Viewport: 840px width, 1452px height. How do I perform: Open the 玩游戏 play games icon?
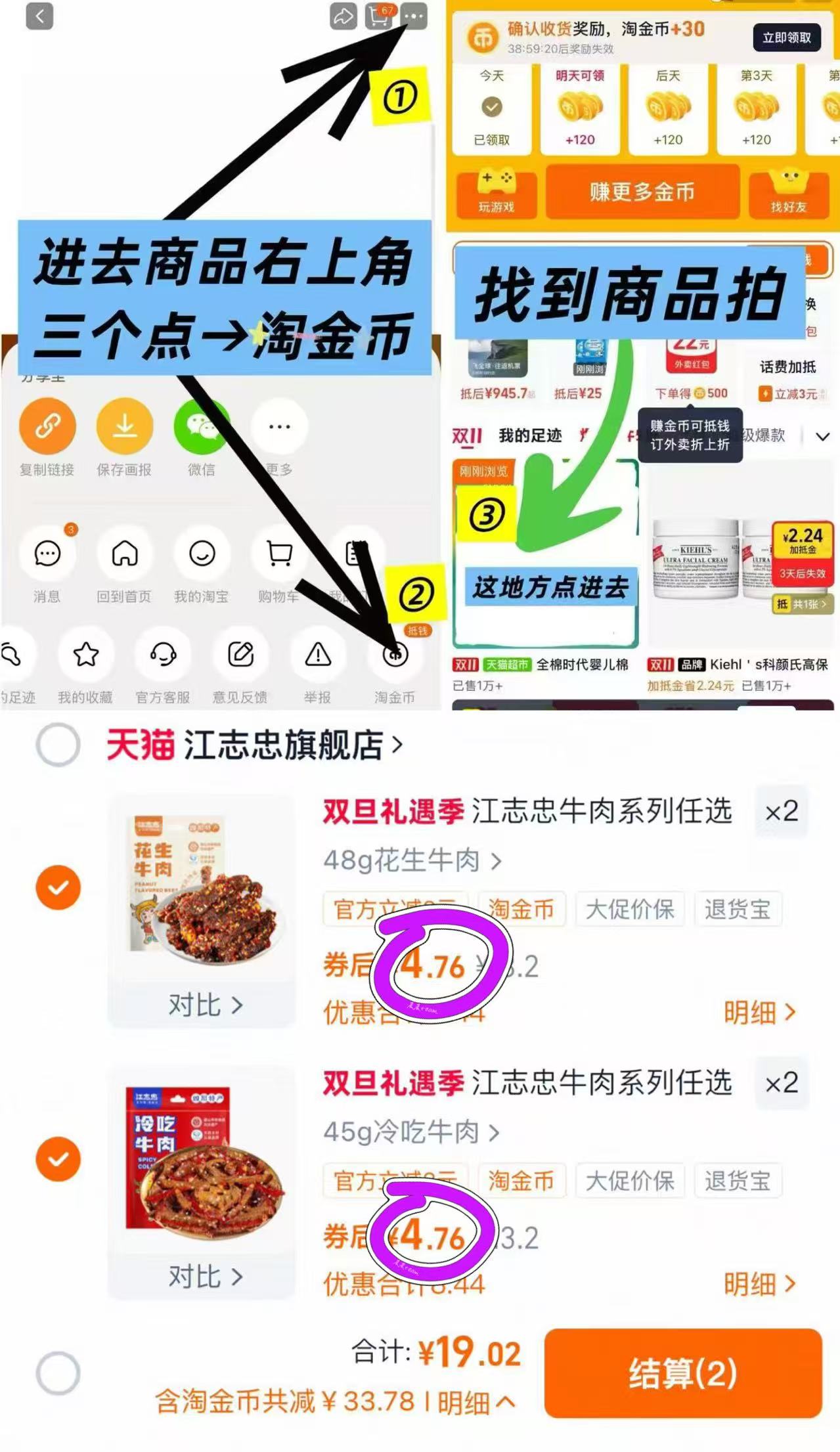click(x=497, y=187)
